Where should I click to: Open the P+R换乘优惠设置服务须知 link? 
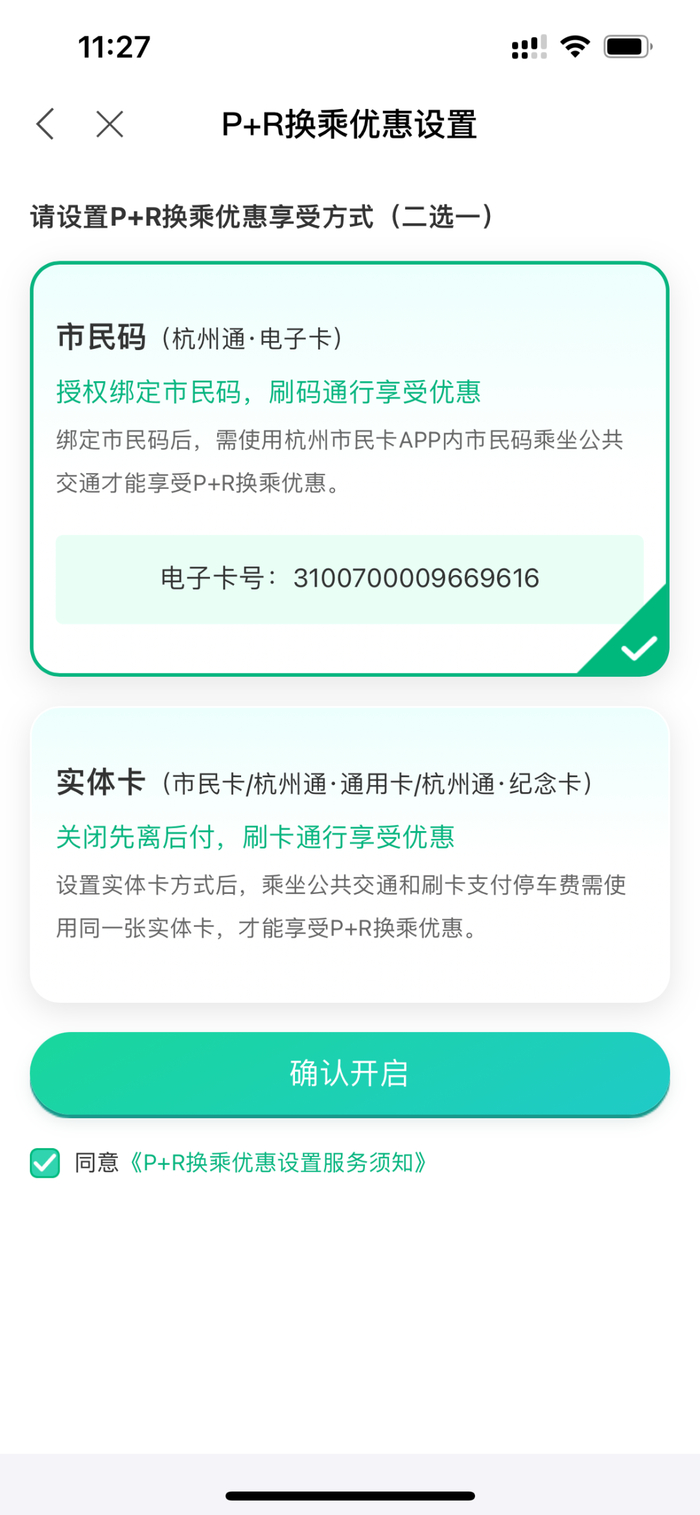tap(278, 1162)
